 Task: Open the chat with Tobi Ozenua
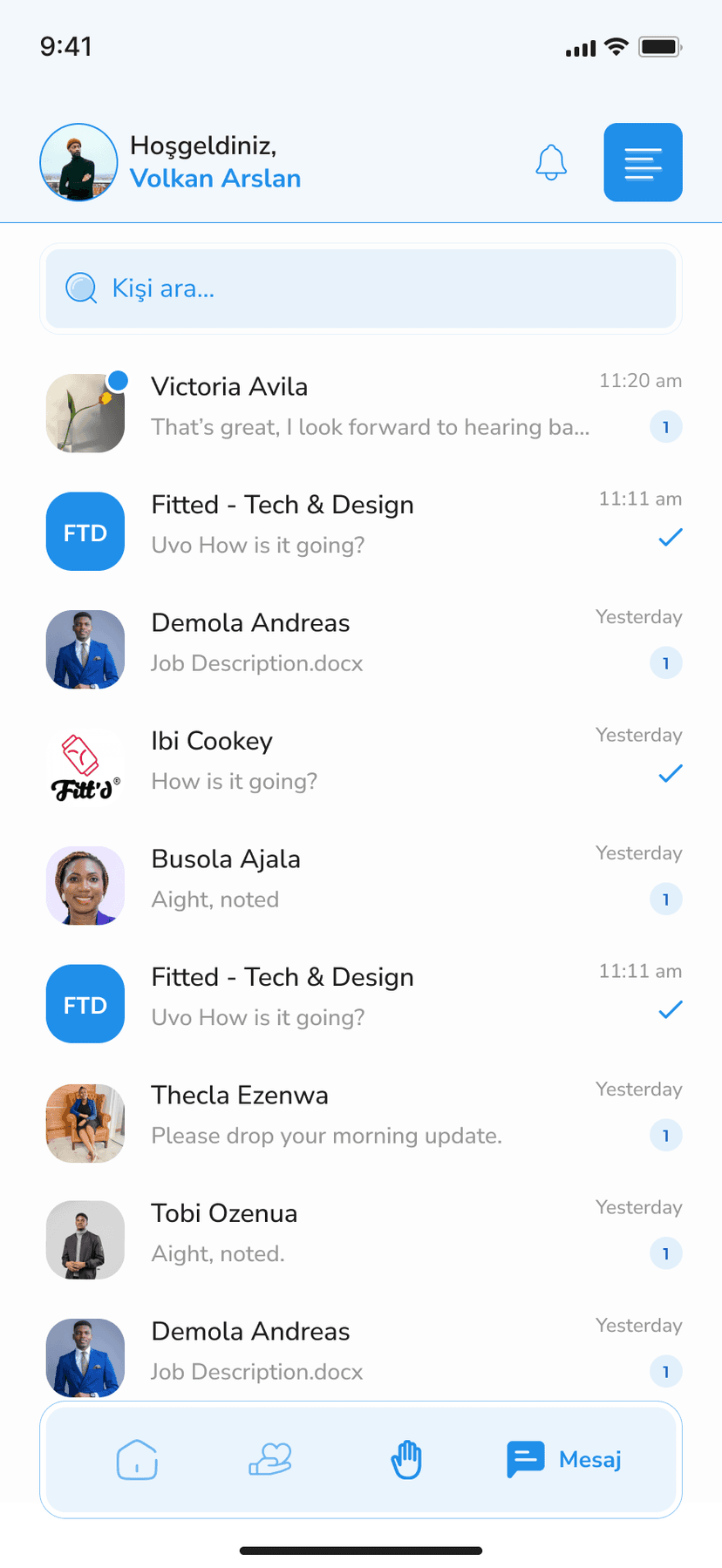pyautogui.click(x=360, y=1232)
